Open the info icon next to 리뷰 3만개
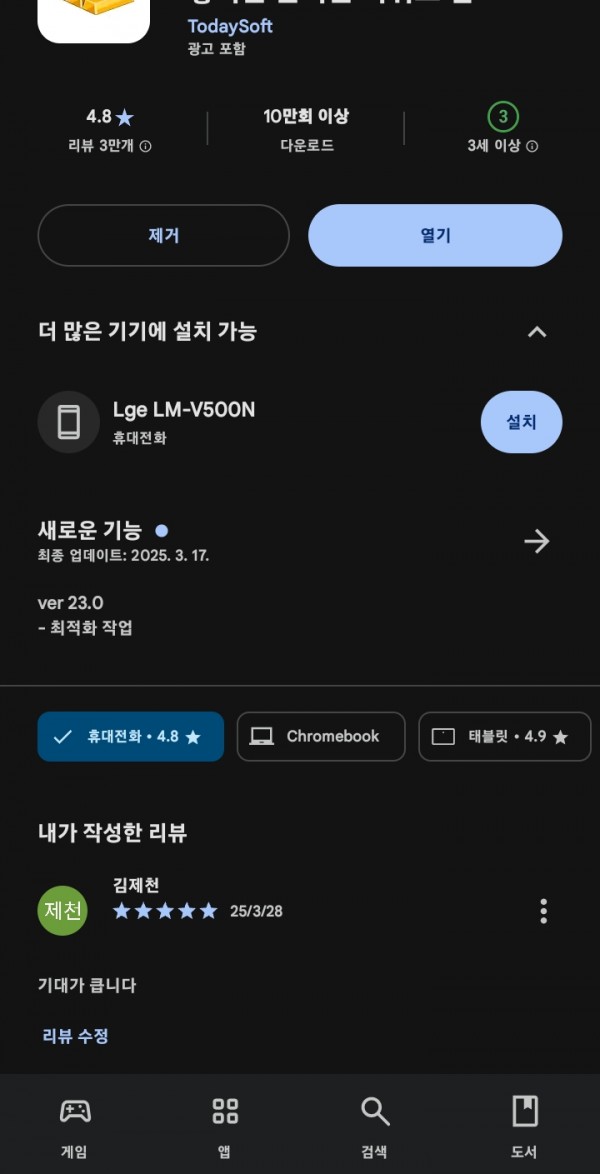600x1174 pixels. [145, 147]
